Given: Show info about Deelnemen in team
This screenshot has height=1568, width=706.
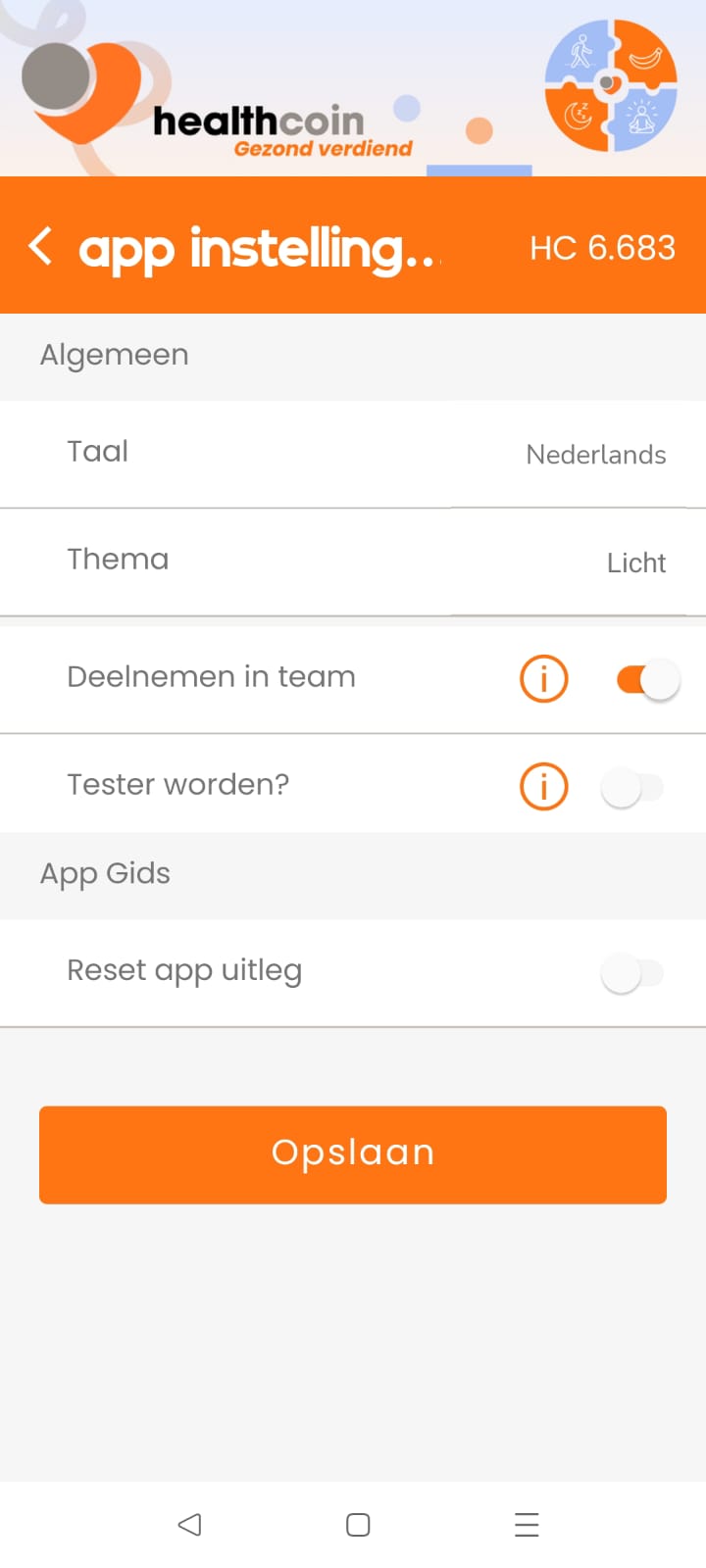Looking at the screenshot, I should (543, 678).
